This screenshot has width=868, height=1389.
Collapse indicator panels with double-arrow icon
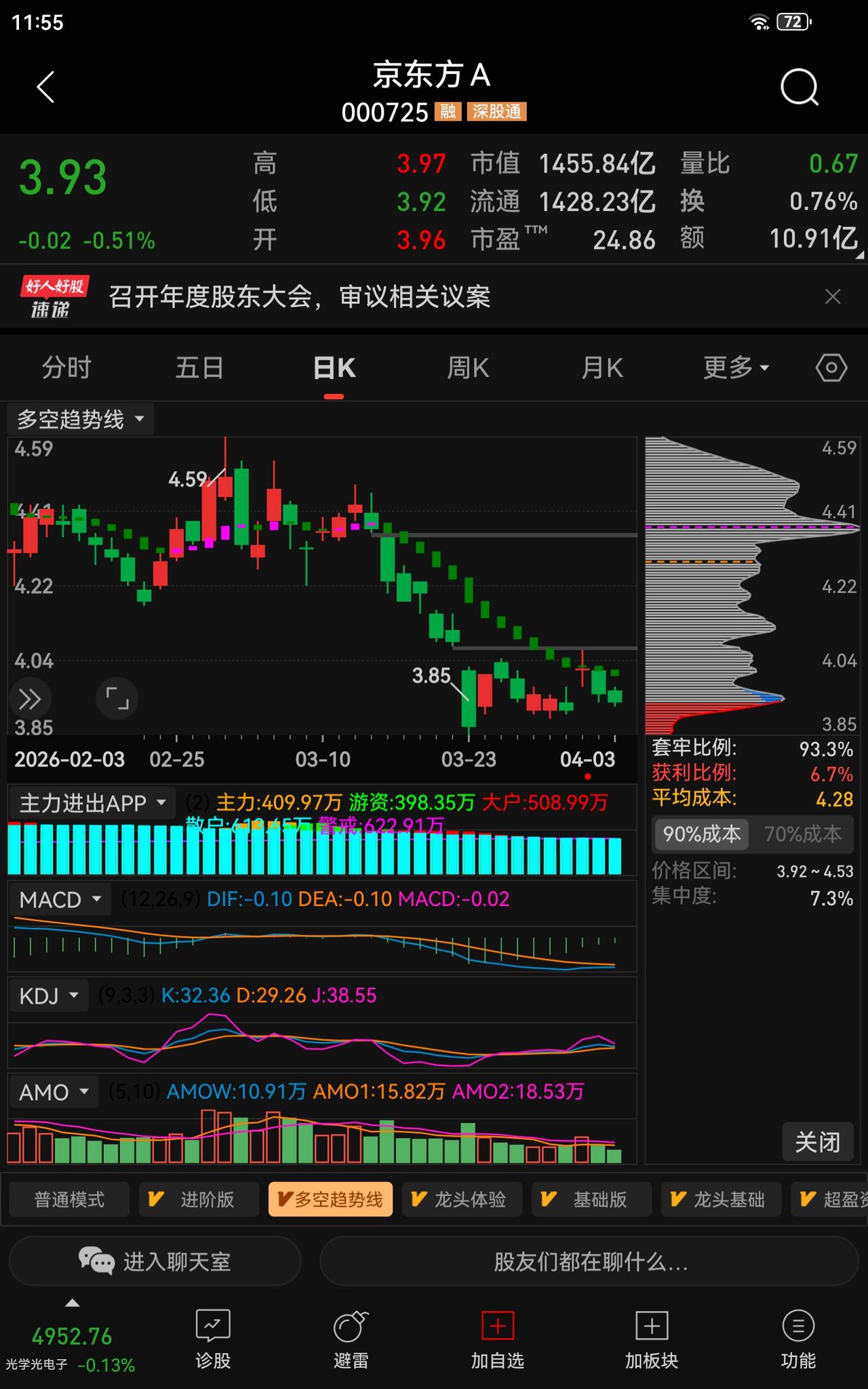[28, 699]
